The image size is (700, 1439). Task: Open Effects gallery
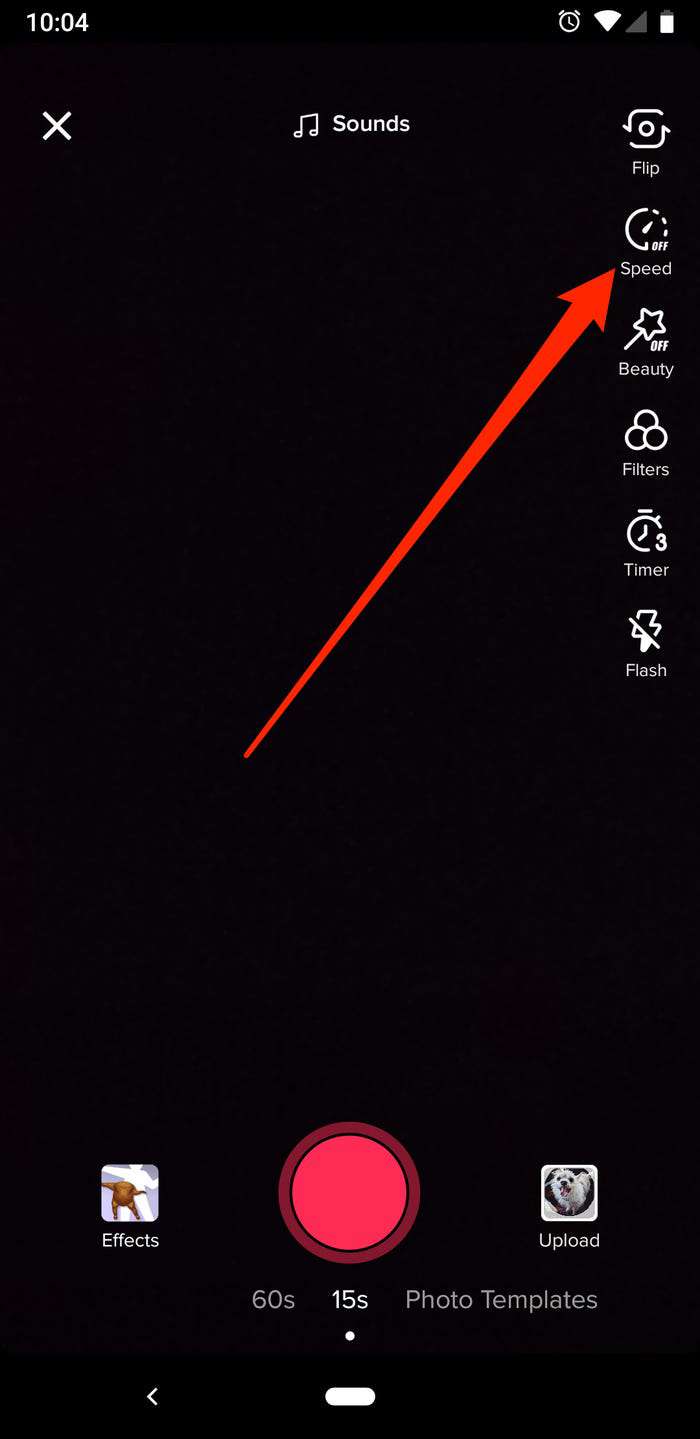(x=130, y=1207)
